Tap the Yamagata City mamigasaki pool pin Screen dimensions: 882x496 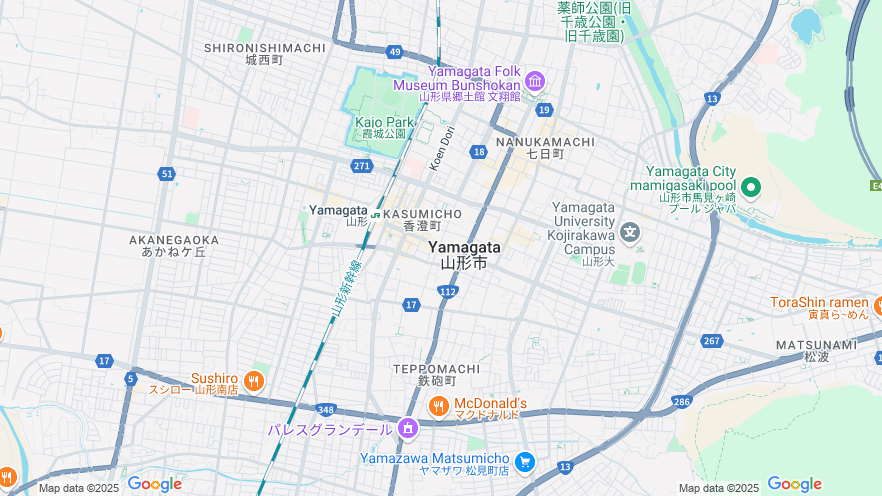(x=751, y=186)
